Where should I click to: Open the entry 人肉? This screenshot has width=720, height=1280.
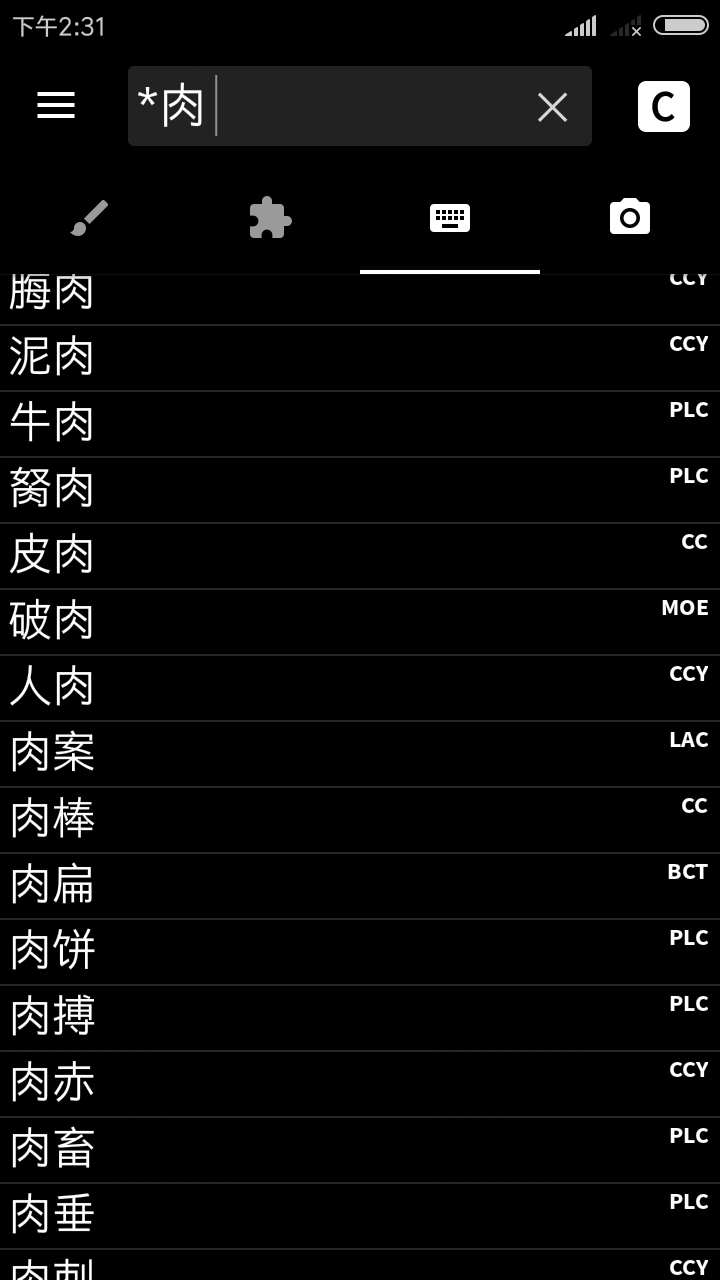[360, 688]
